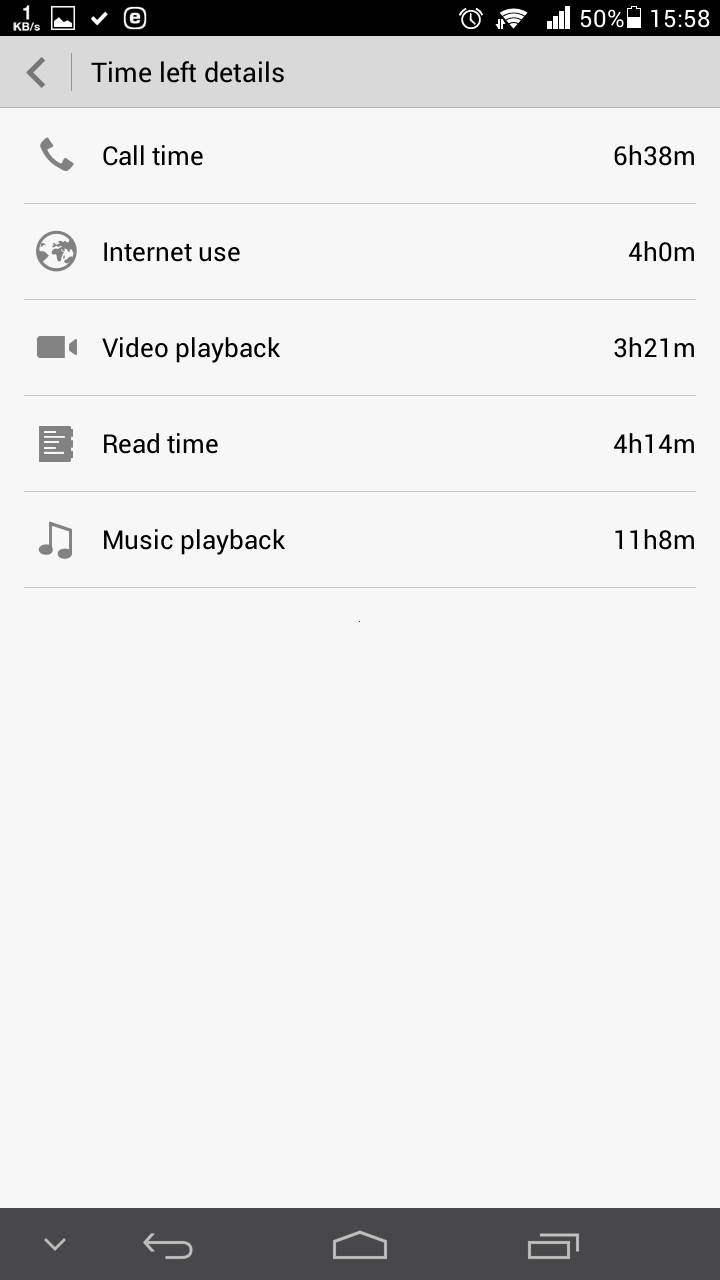Open the recent apps overview
Screen dimensions: 720x1280
(x=553, y=1245)
